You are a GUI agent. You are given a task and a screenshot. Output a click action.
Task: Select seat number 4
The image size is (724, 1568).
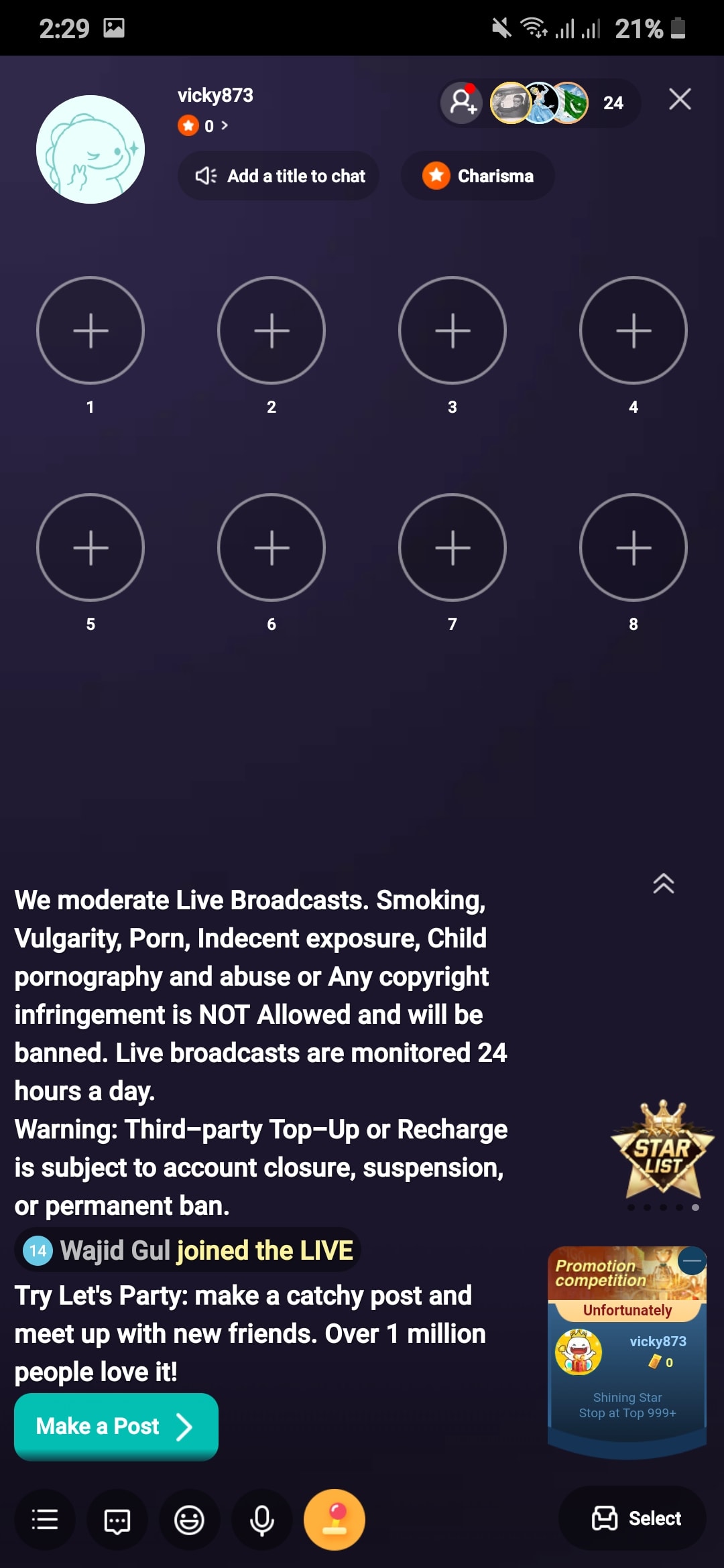coord(633,330)
